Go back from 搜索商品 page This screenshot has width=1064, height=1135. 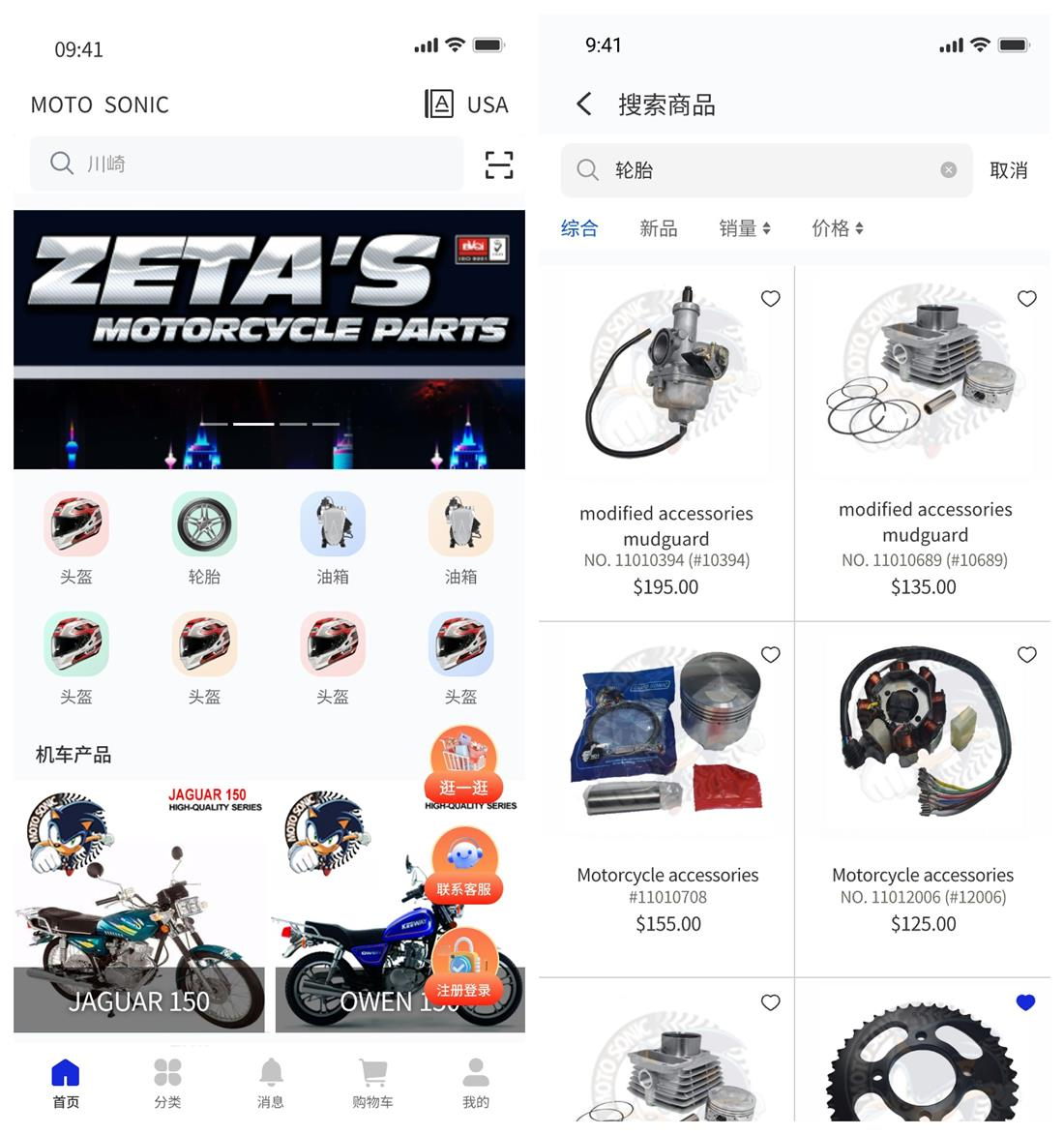[583, 105]
